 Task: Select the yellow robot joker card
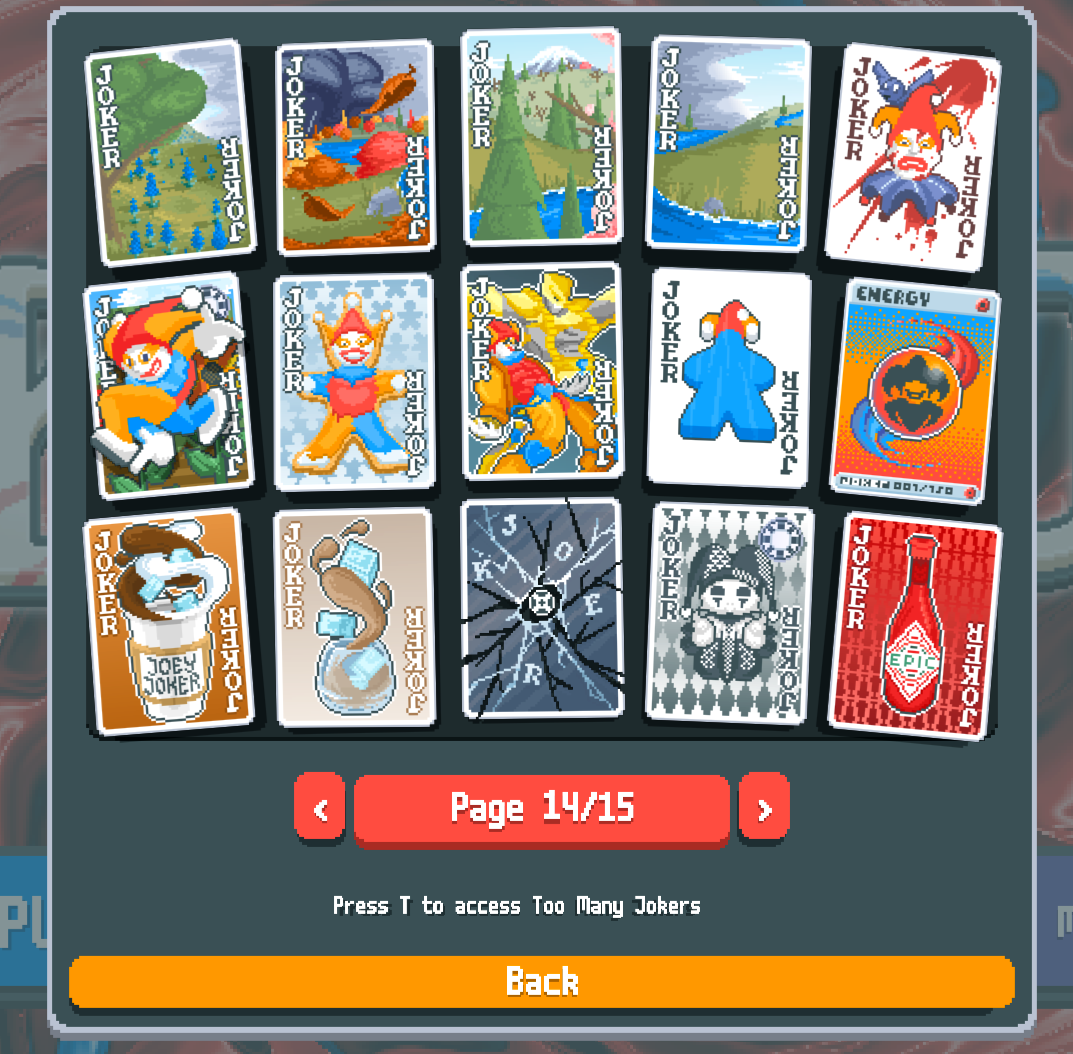(x=542, y=372)
